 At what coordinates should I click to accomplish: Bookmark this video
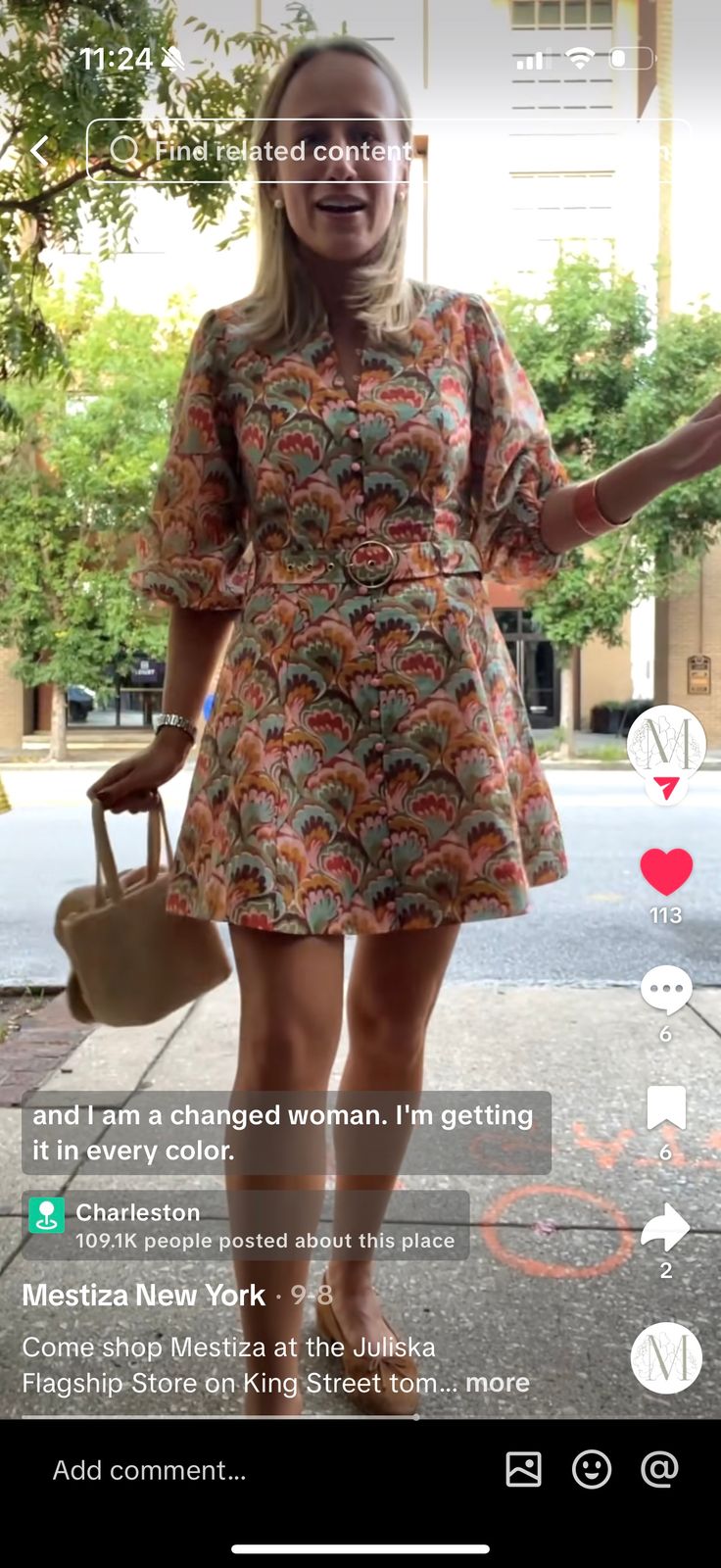tap(666, 1108)
